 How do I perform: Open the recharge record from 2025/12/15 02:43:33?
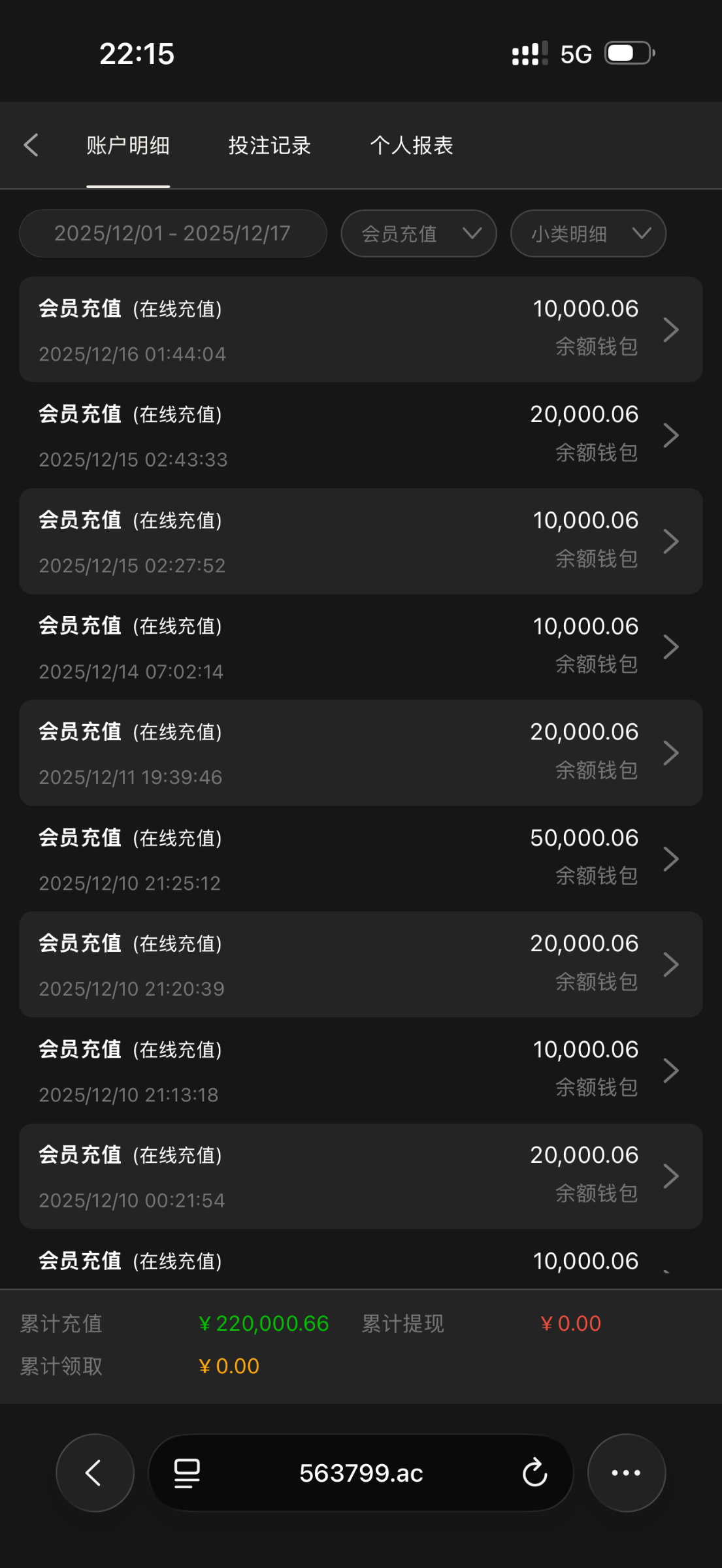[x=361, y=435]
